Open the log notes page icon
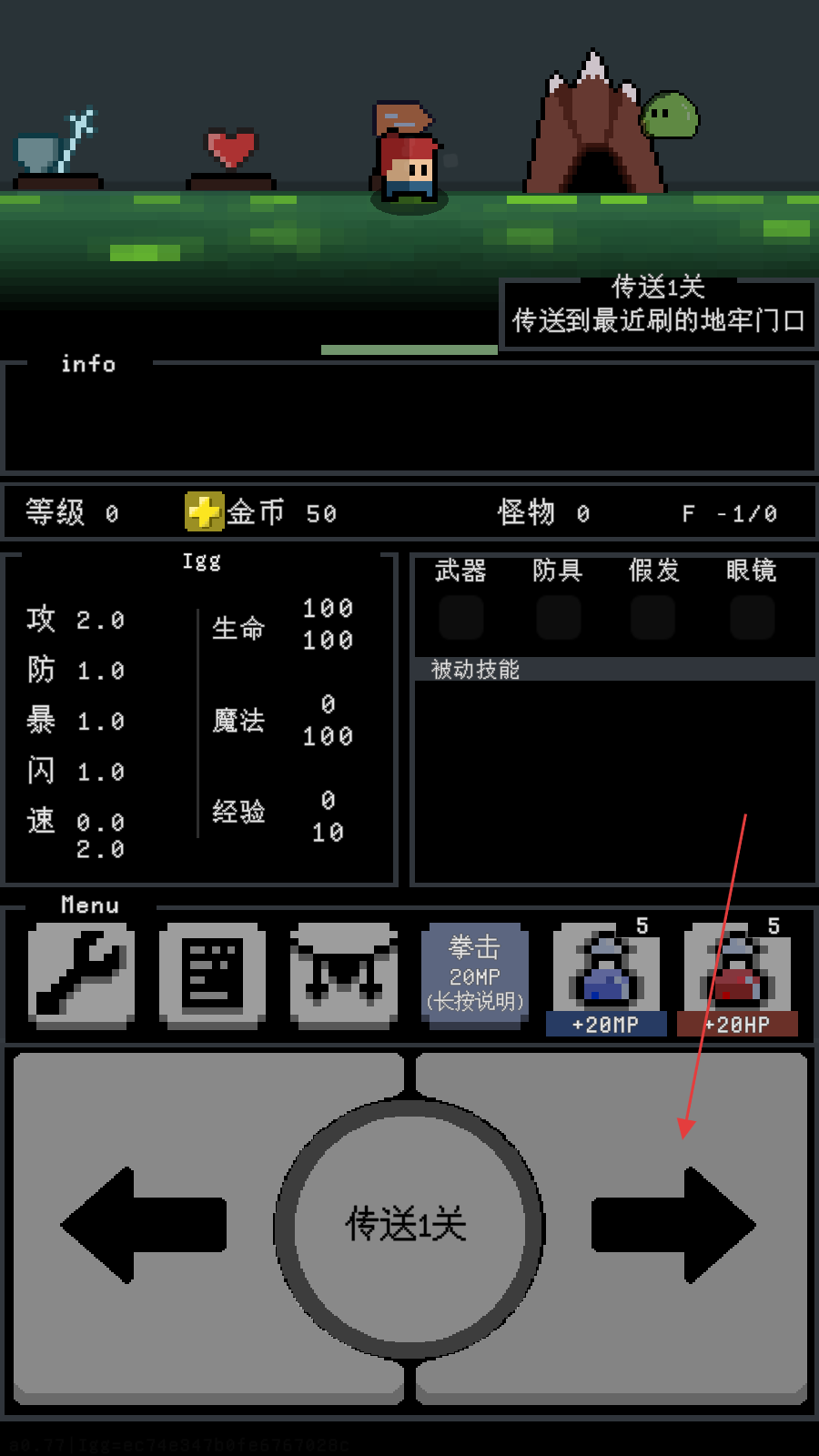 click(x=212, y=975)
